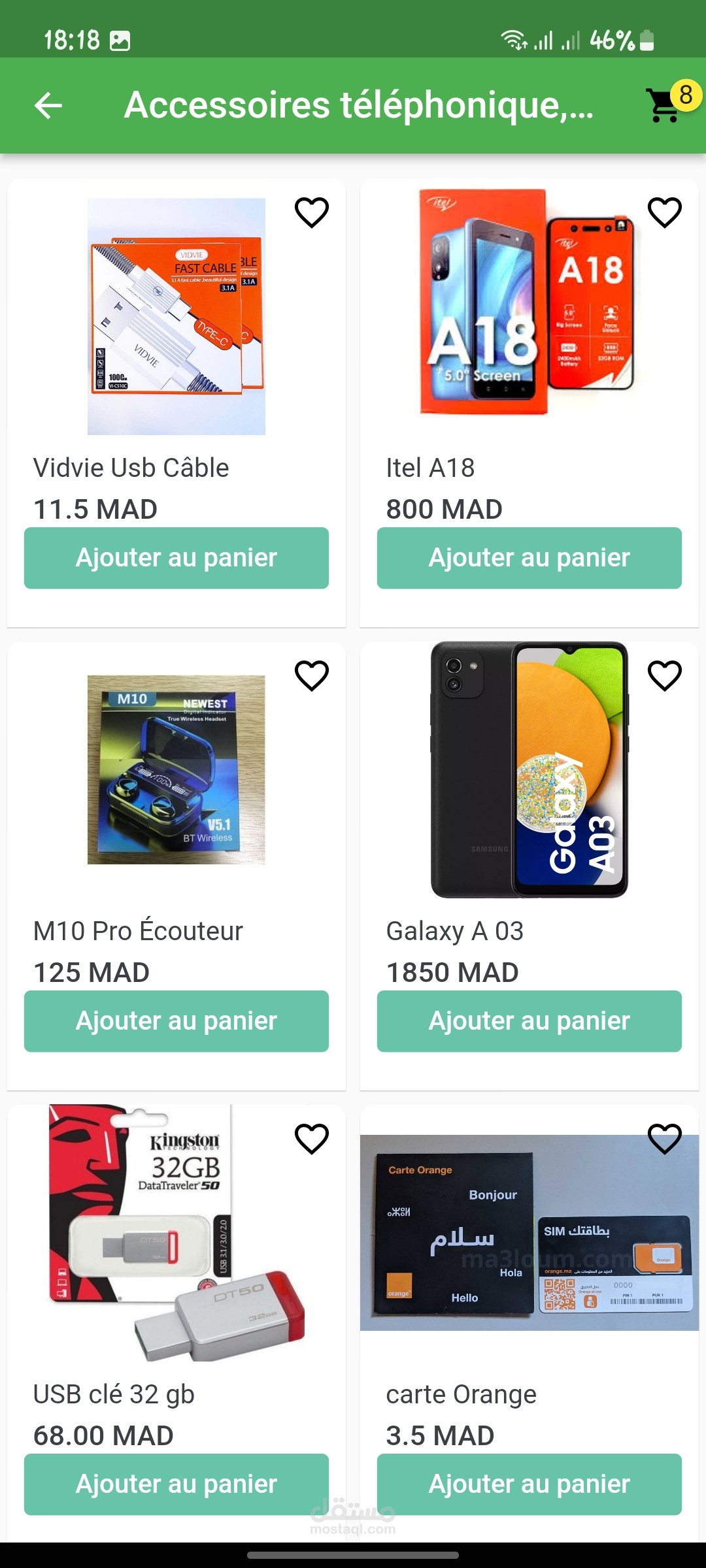Add Vidvie Usb Câble to cart
Image resolution: width=706 pixels, height=1568 pixels.
click(176, 558)
